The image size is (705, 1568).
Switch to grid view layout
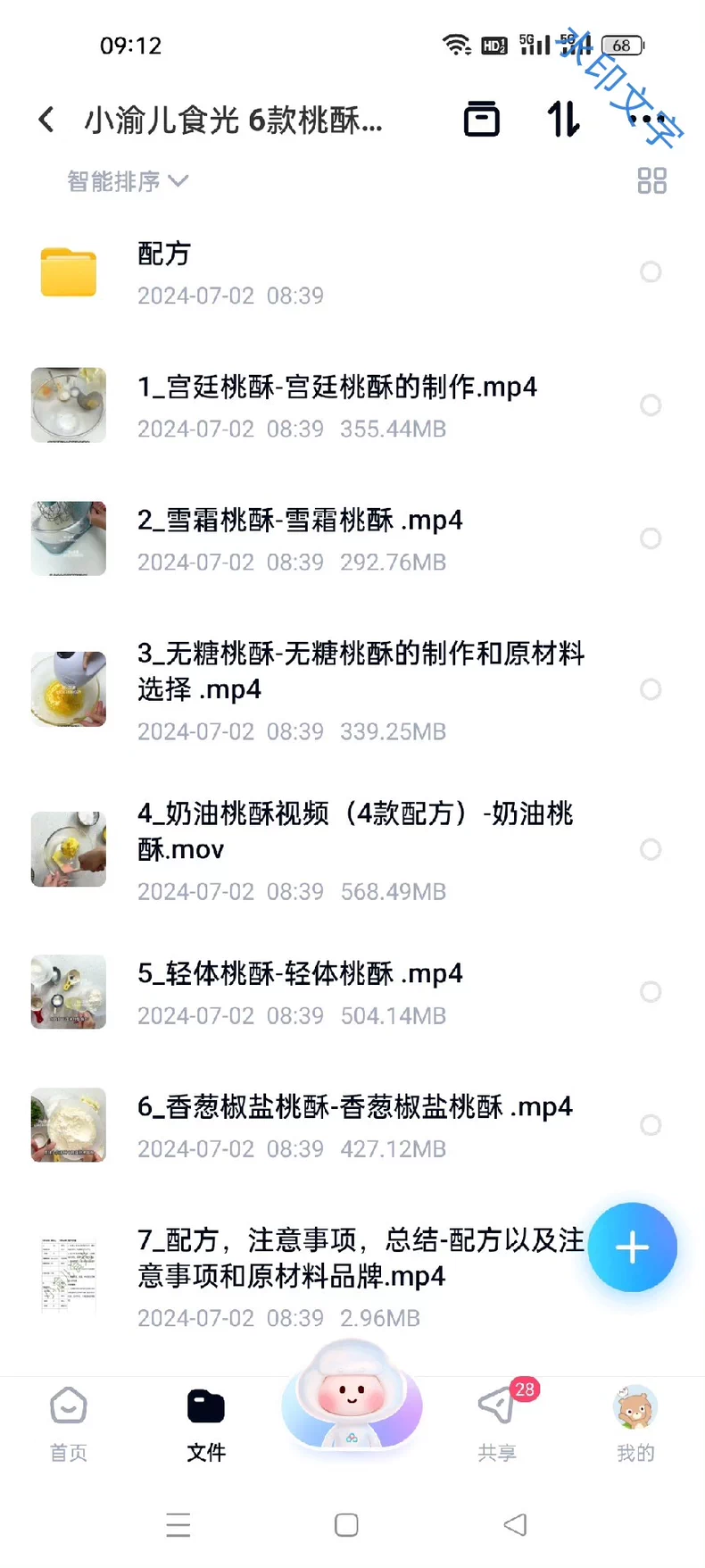tap(652, 180)
